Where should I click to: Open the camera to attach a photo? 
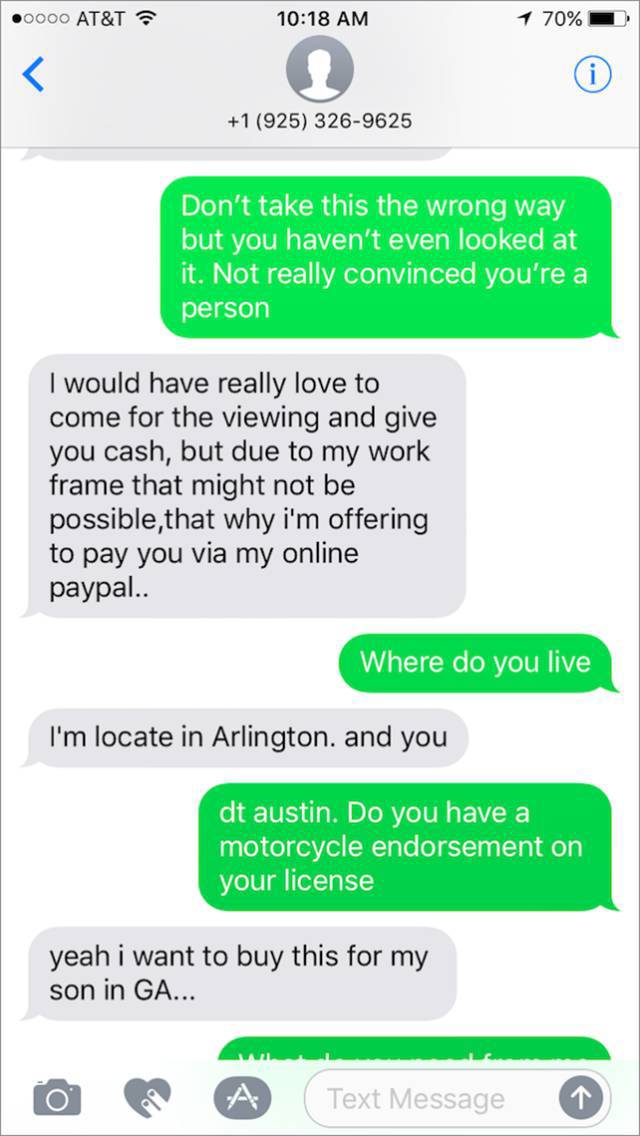(x=57, y=1098)
